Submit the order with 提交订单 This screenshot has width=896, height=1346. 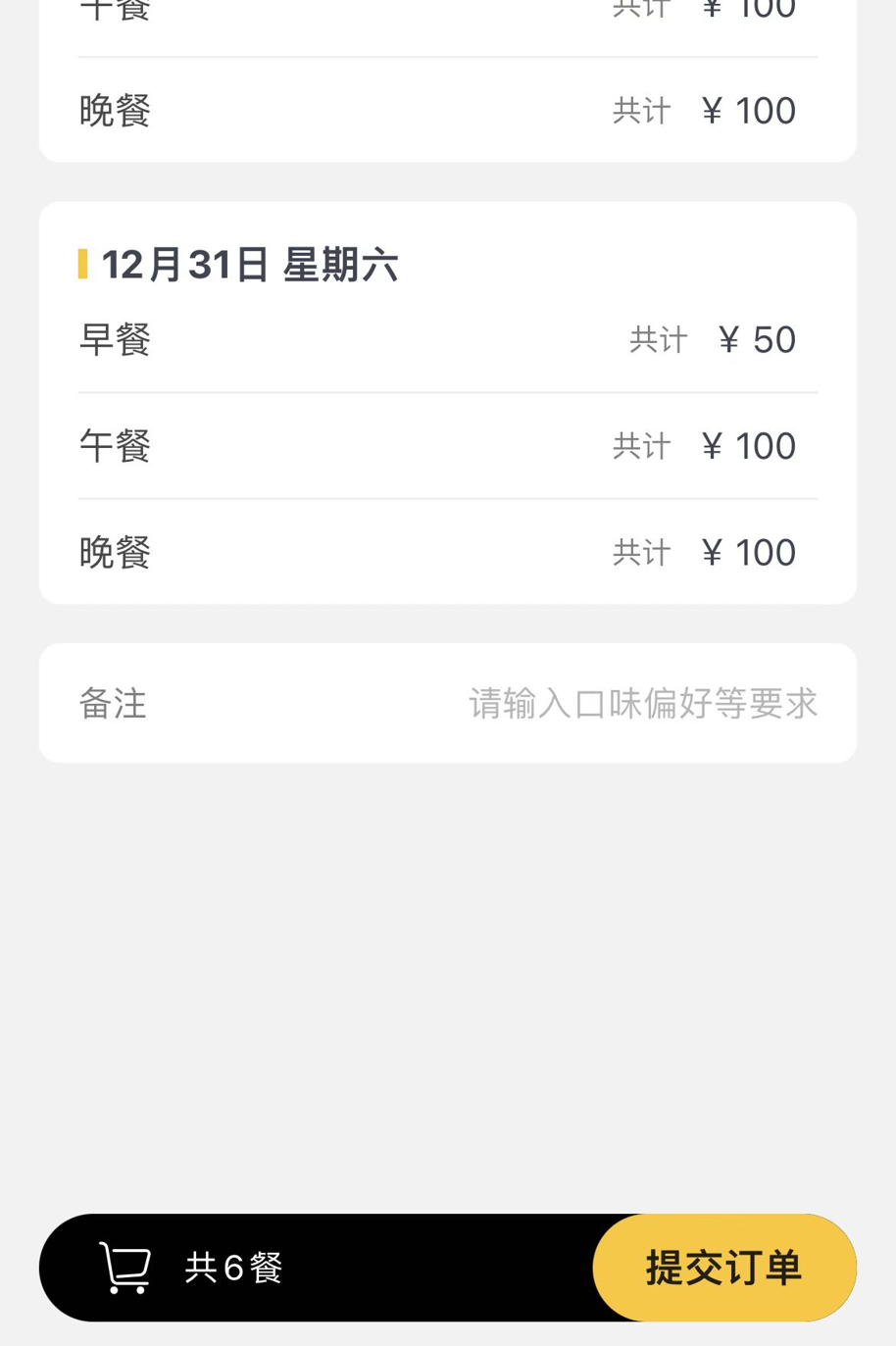[723, 1268]
